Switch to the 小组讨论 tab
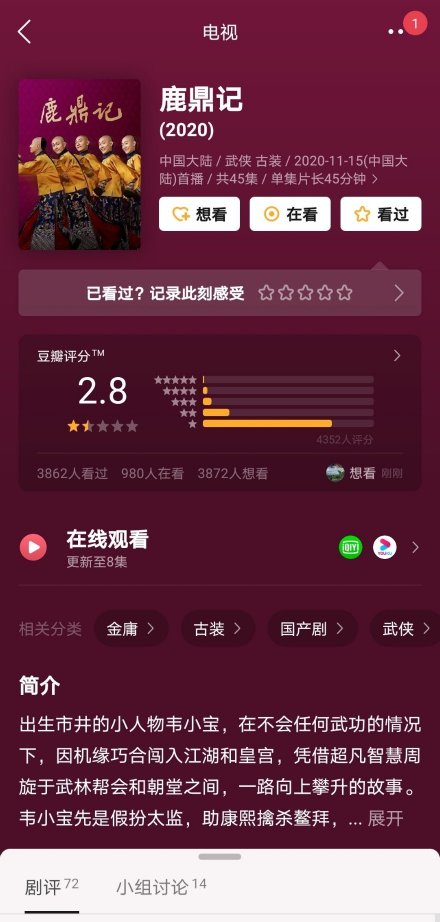 coord(161,886)
